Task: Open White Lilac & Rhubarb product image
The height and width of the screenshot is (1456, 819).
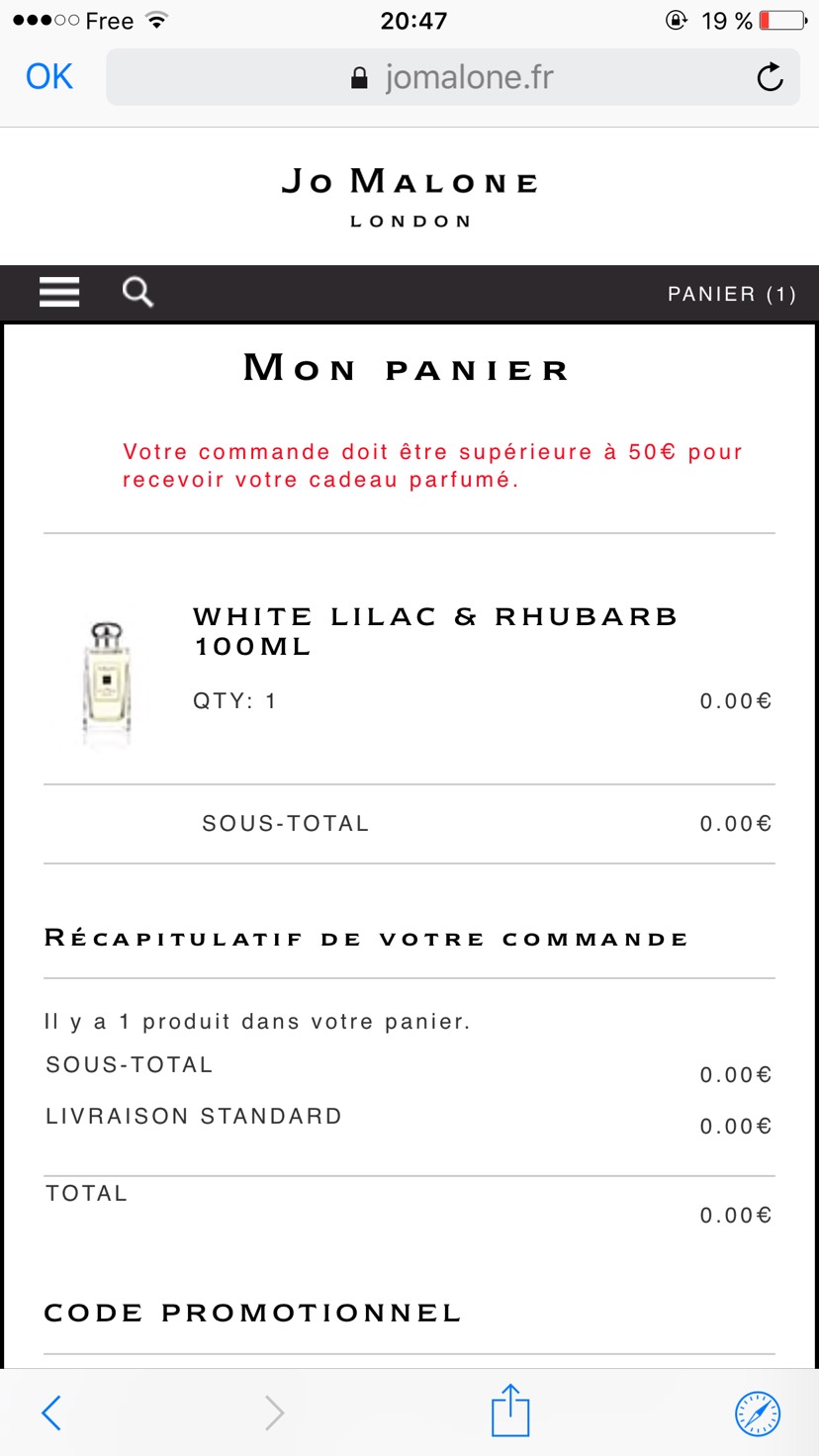Action: click(x=107, y=682)
